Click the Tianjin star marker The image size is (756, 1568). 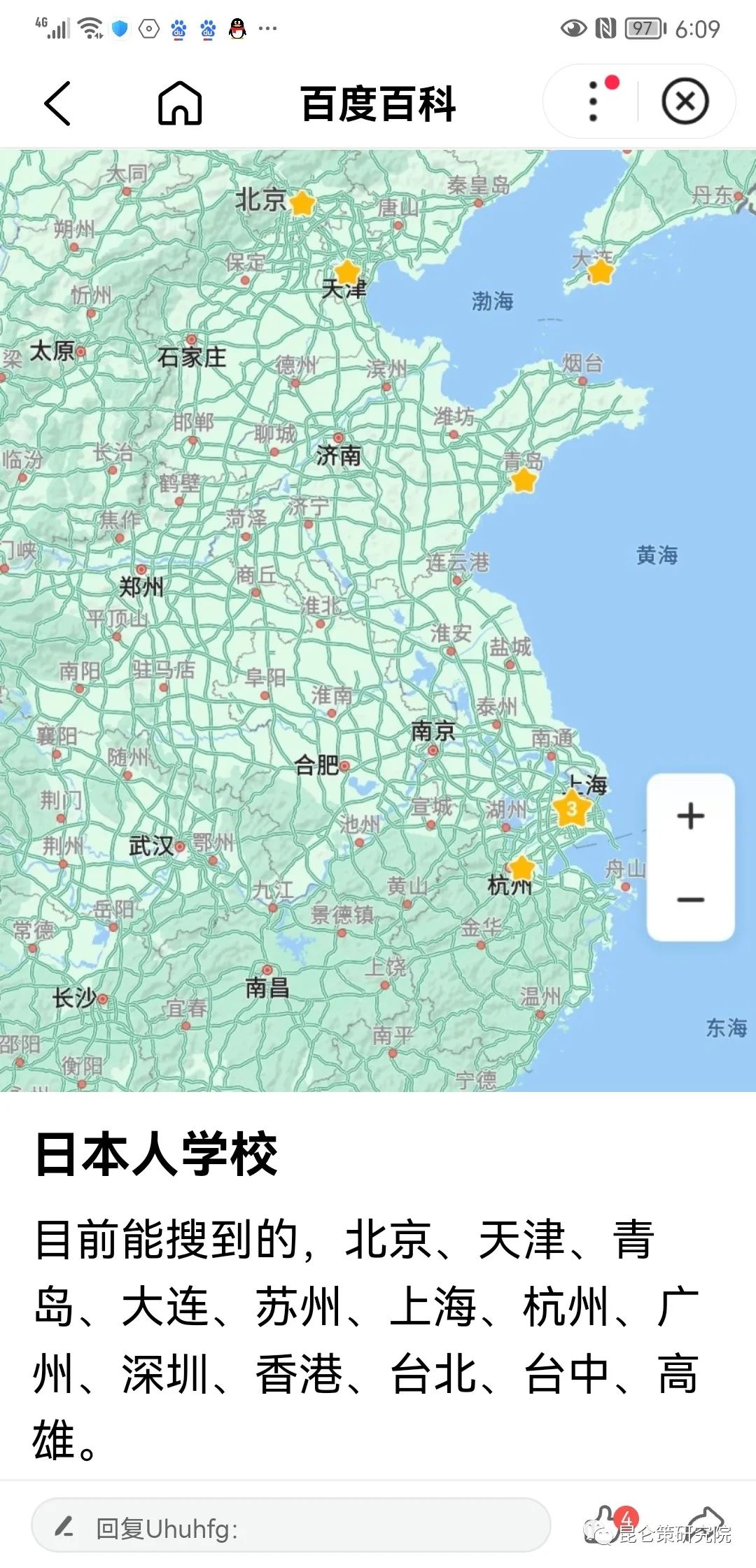pos(346,272)
